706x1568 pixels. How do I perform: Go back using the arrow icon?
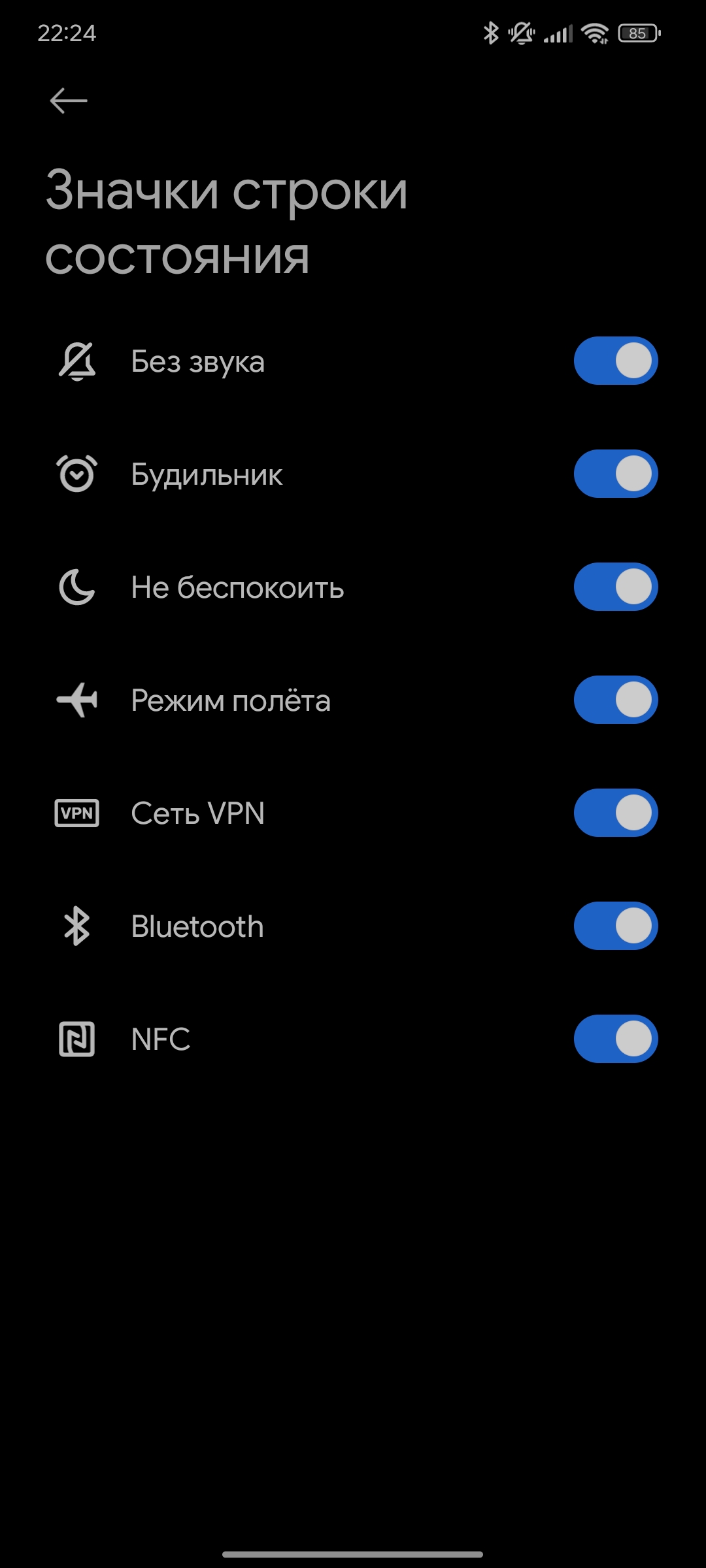69,101
